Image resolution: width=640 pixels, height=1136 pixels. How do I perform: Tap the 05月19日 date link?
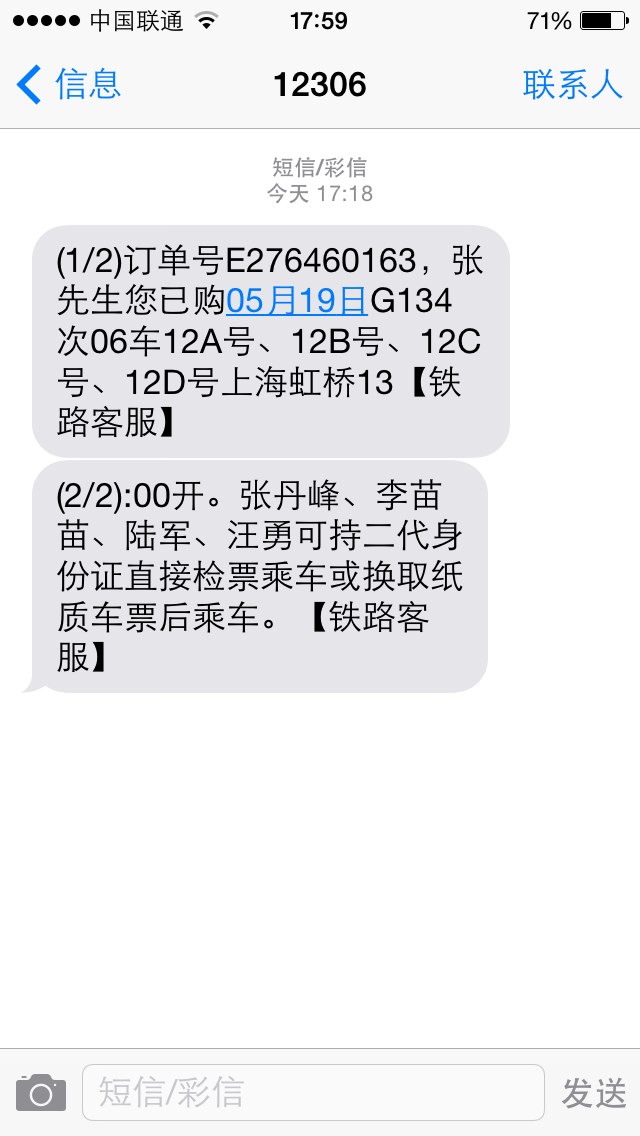click(x=297, y=301)
